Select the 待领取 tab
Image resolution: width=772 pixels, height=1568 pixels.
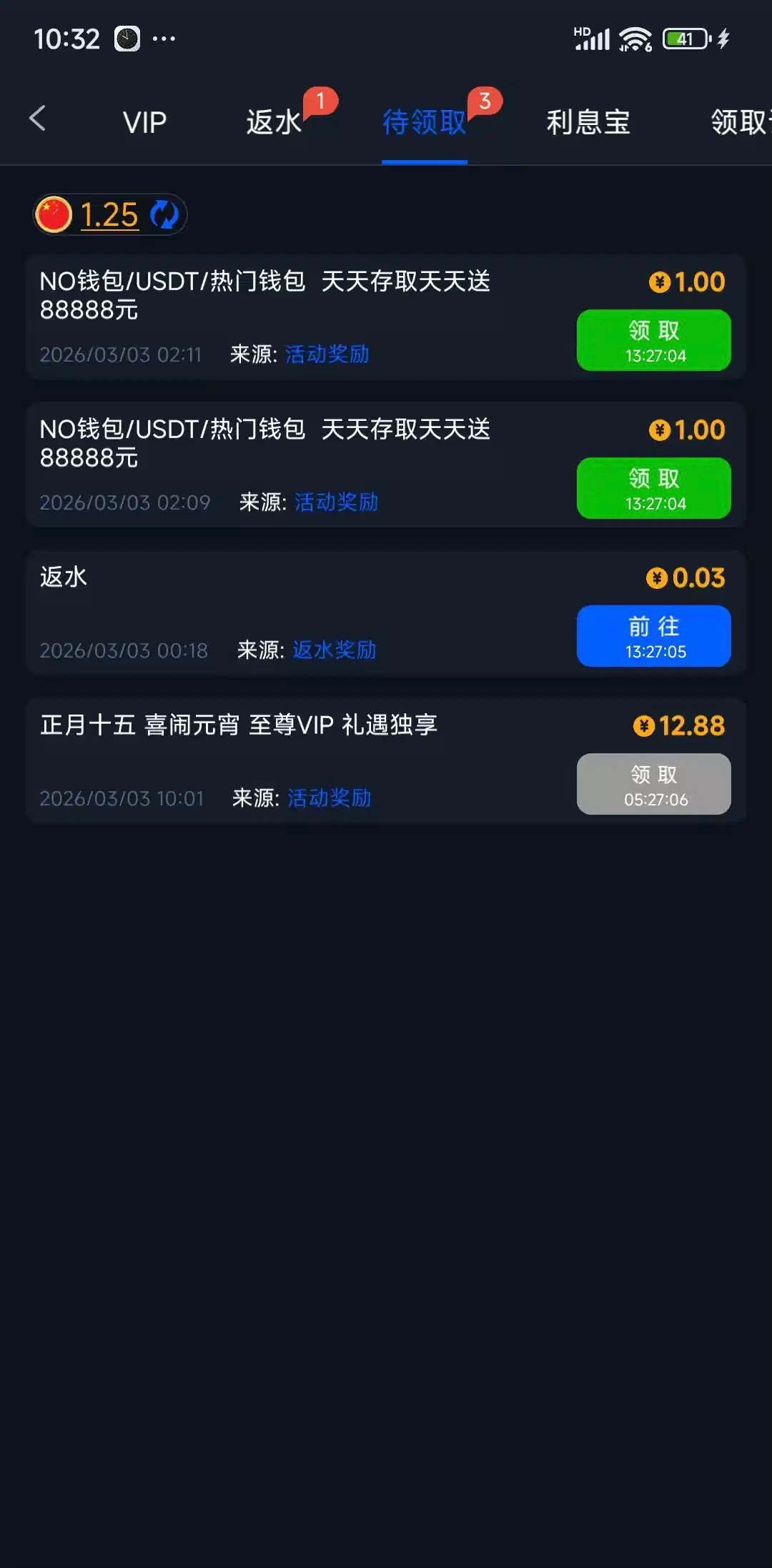pyautogui.click(x=424, y=122)
